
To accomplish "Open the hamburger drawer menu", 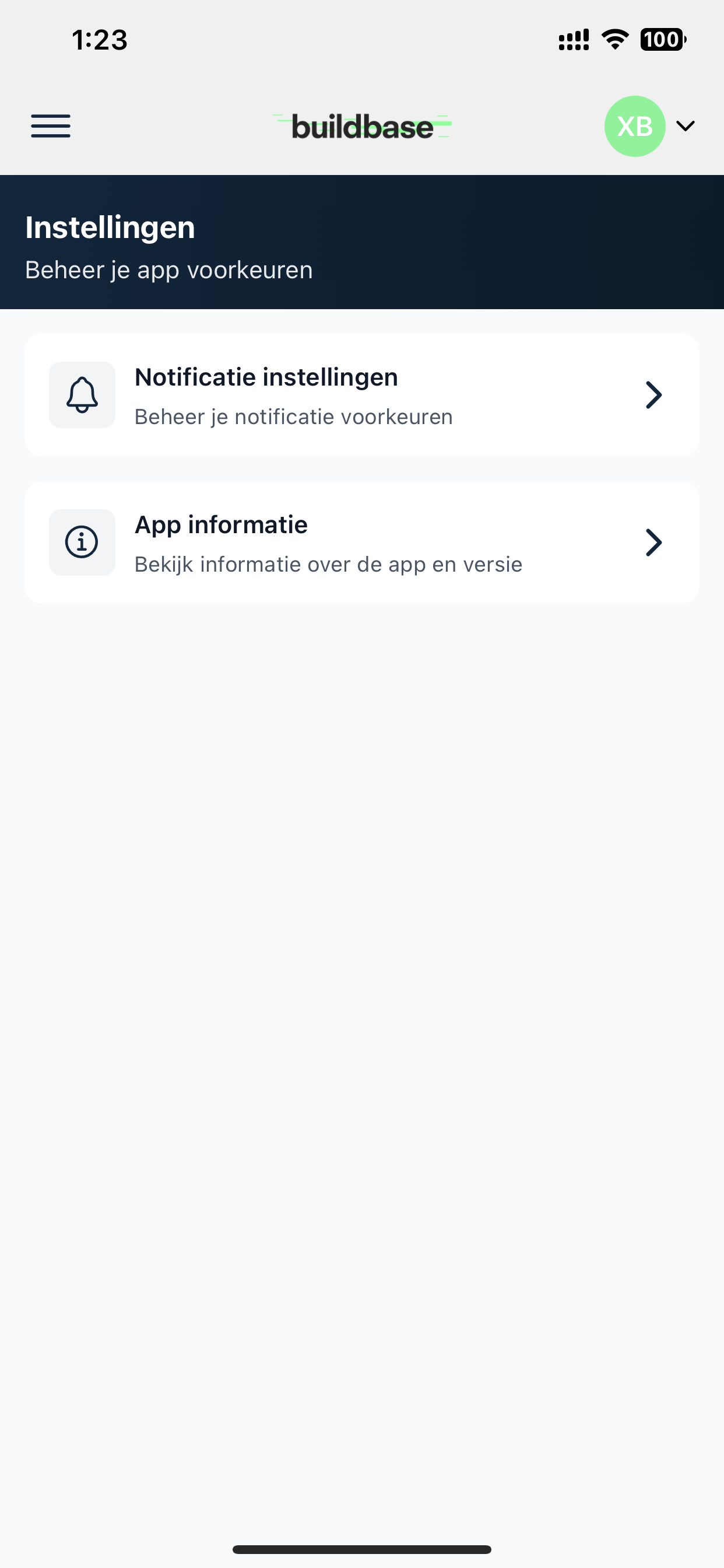I will tap(51, 126).
